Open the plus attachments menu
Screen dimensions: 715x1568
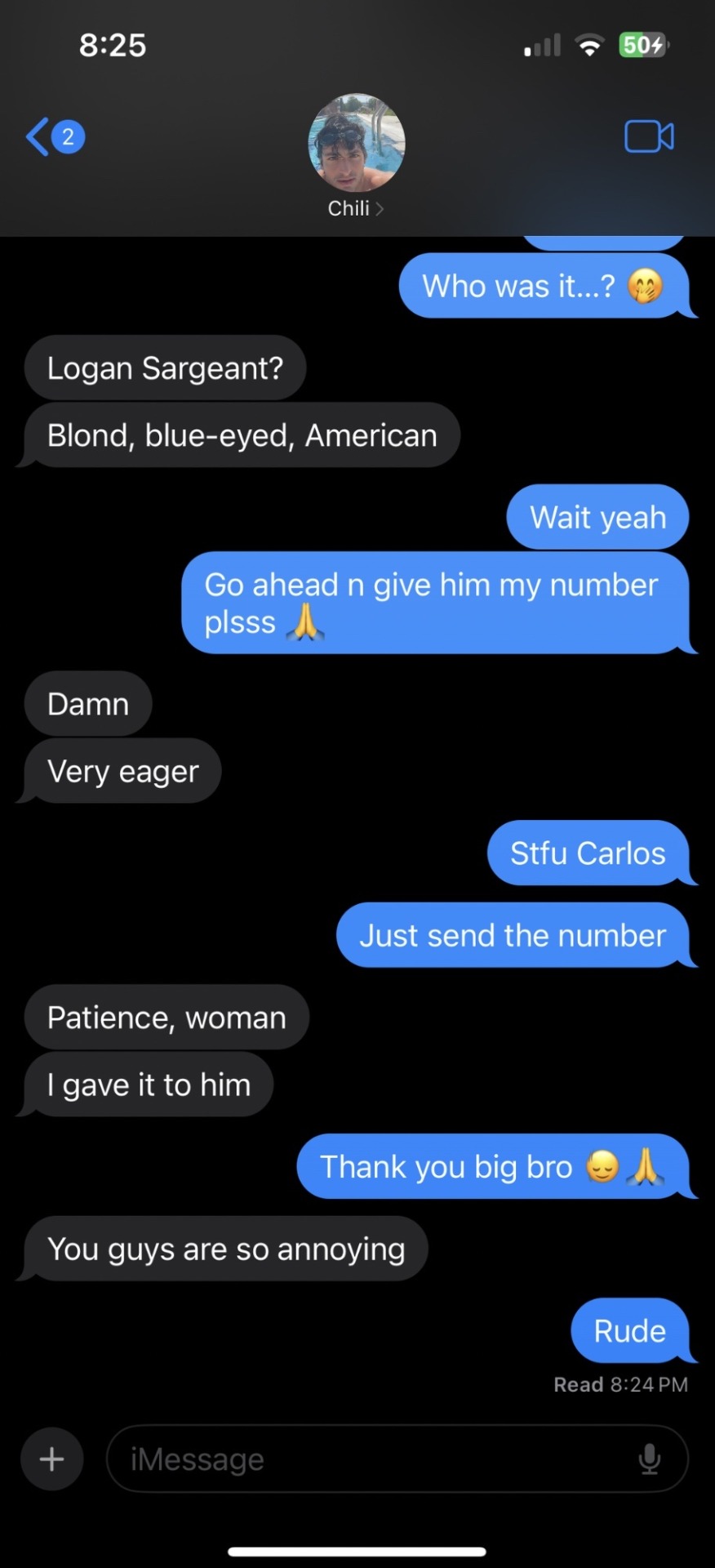[52, 1459]
